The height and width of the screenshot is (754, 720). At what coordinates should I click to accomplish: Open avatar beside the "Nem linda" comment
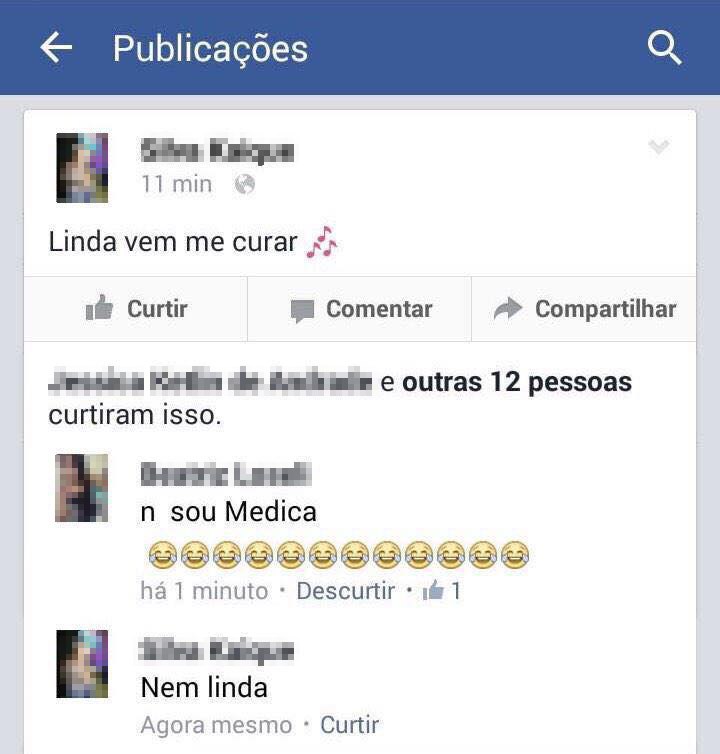click(x=82, y=663)
